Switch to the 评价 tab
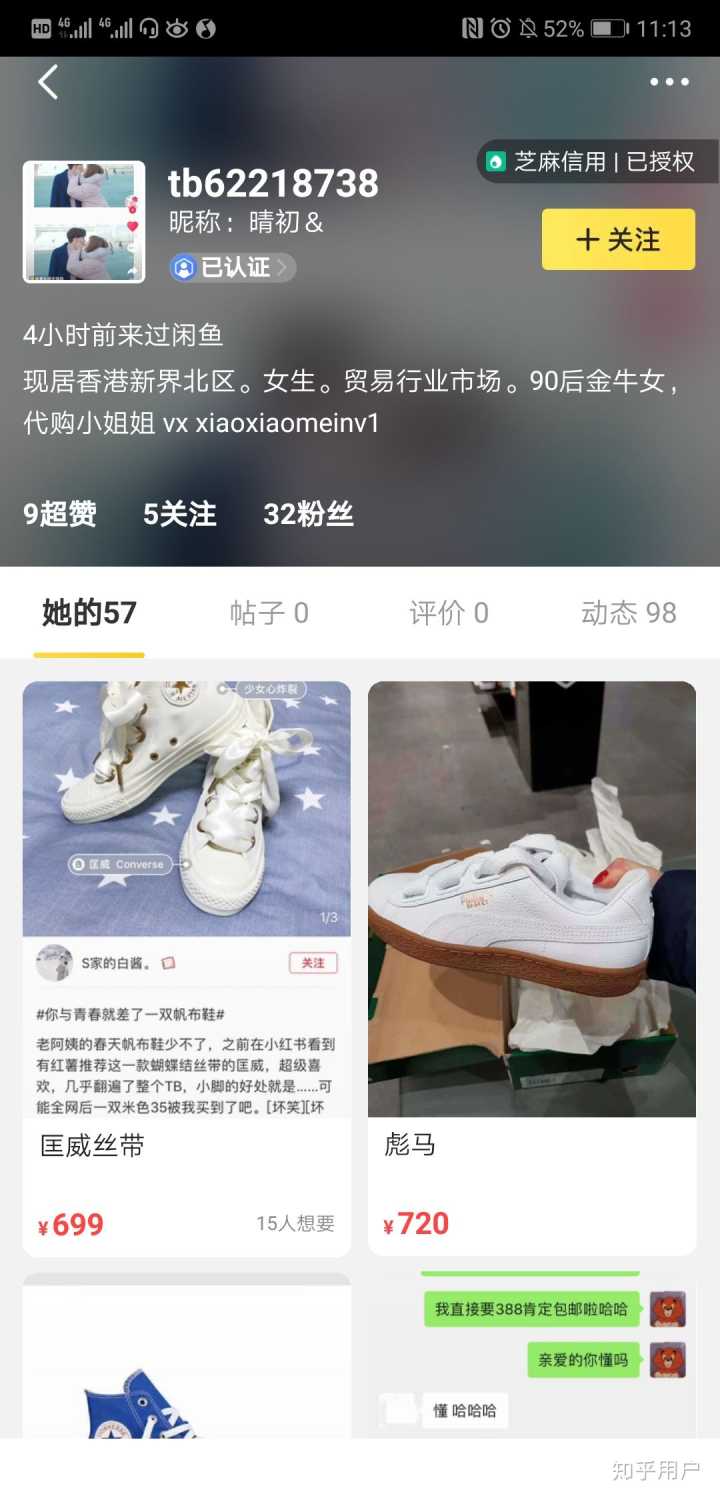Screen dimensions: 720x1496 [x=449, y=613]
